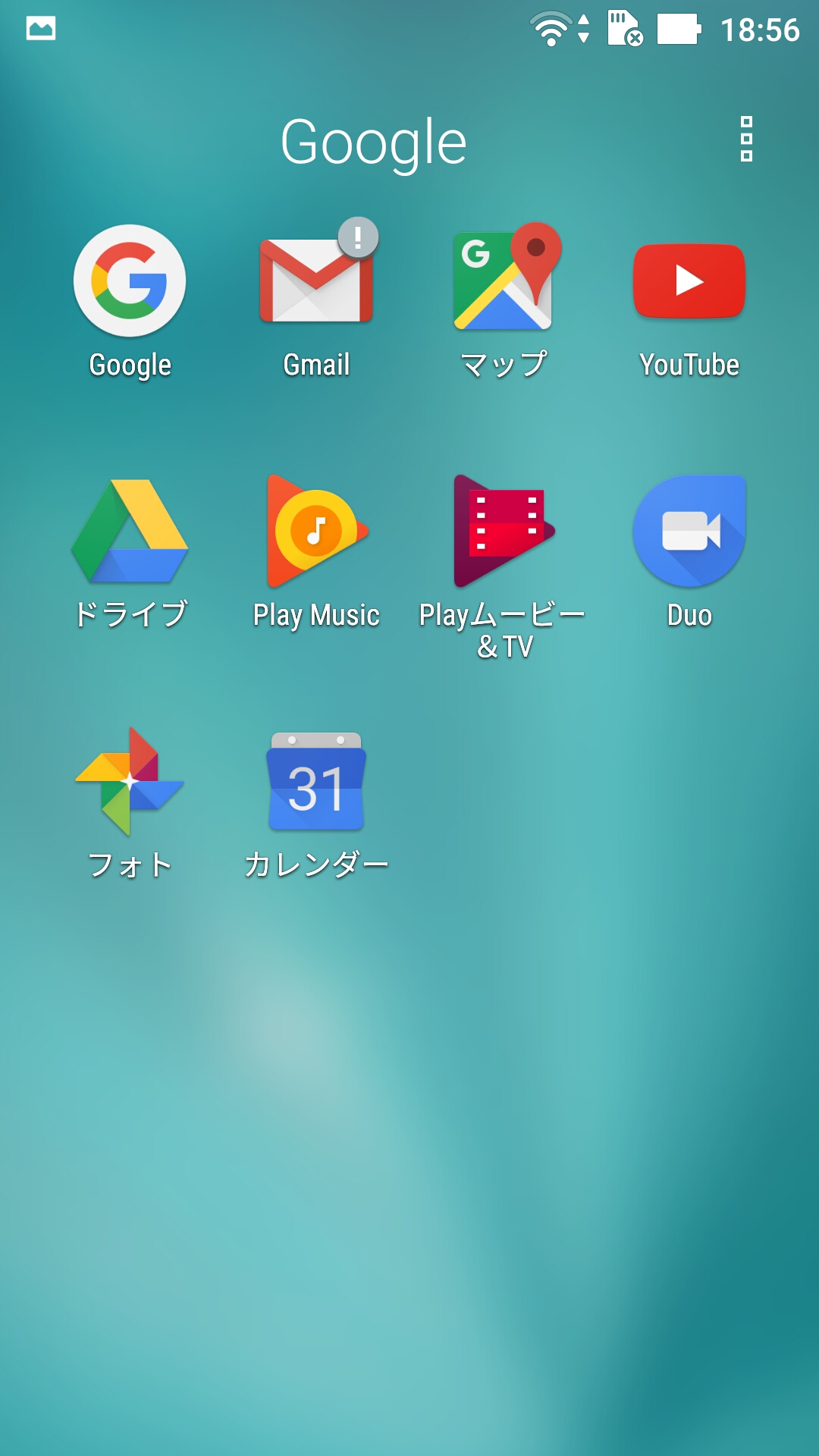
Task: Launch カレンダー to check your schedule
Action: click(x=316, y=781)
